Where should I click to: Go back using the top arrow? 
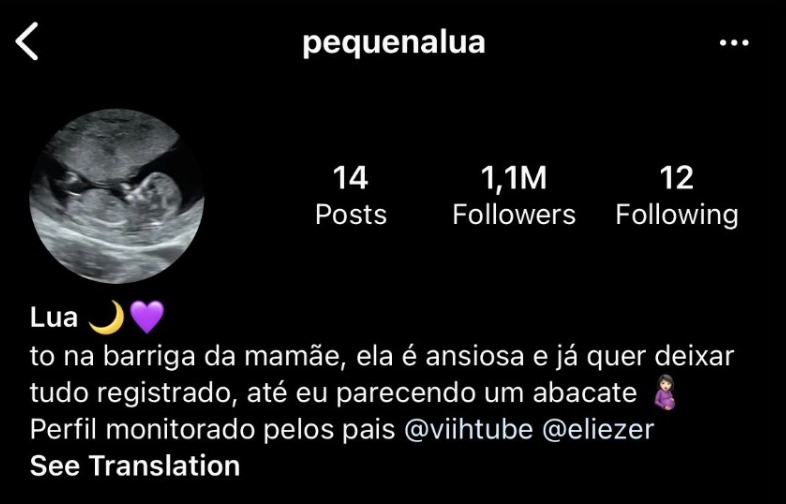28,43
